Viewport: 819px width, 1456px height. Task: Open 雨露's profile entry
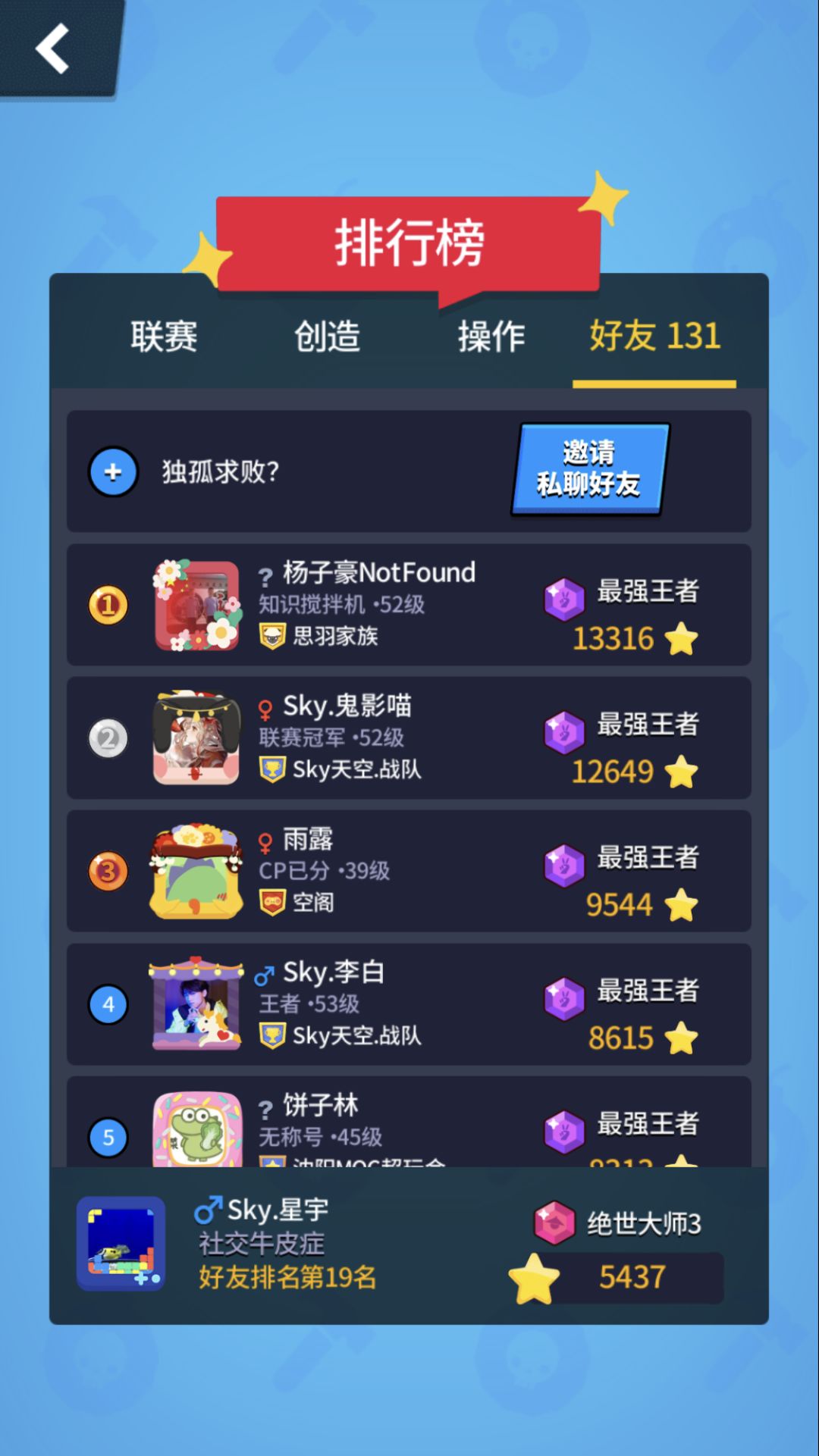click(409, 872)
